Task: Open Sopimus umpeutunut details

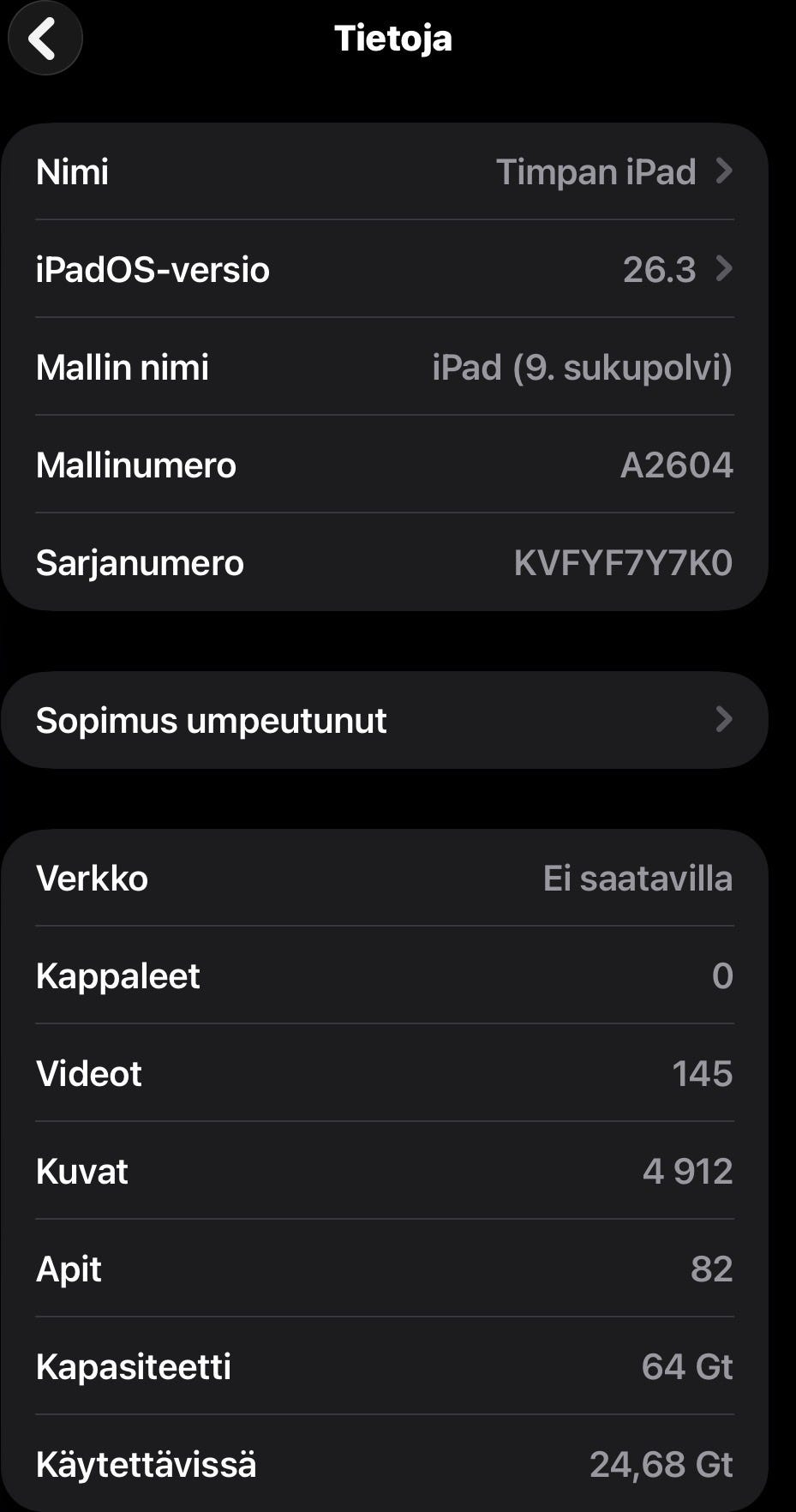Action: tap(386, 720)
